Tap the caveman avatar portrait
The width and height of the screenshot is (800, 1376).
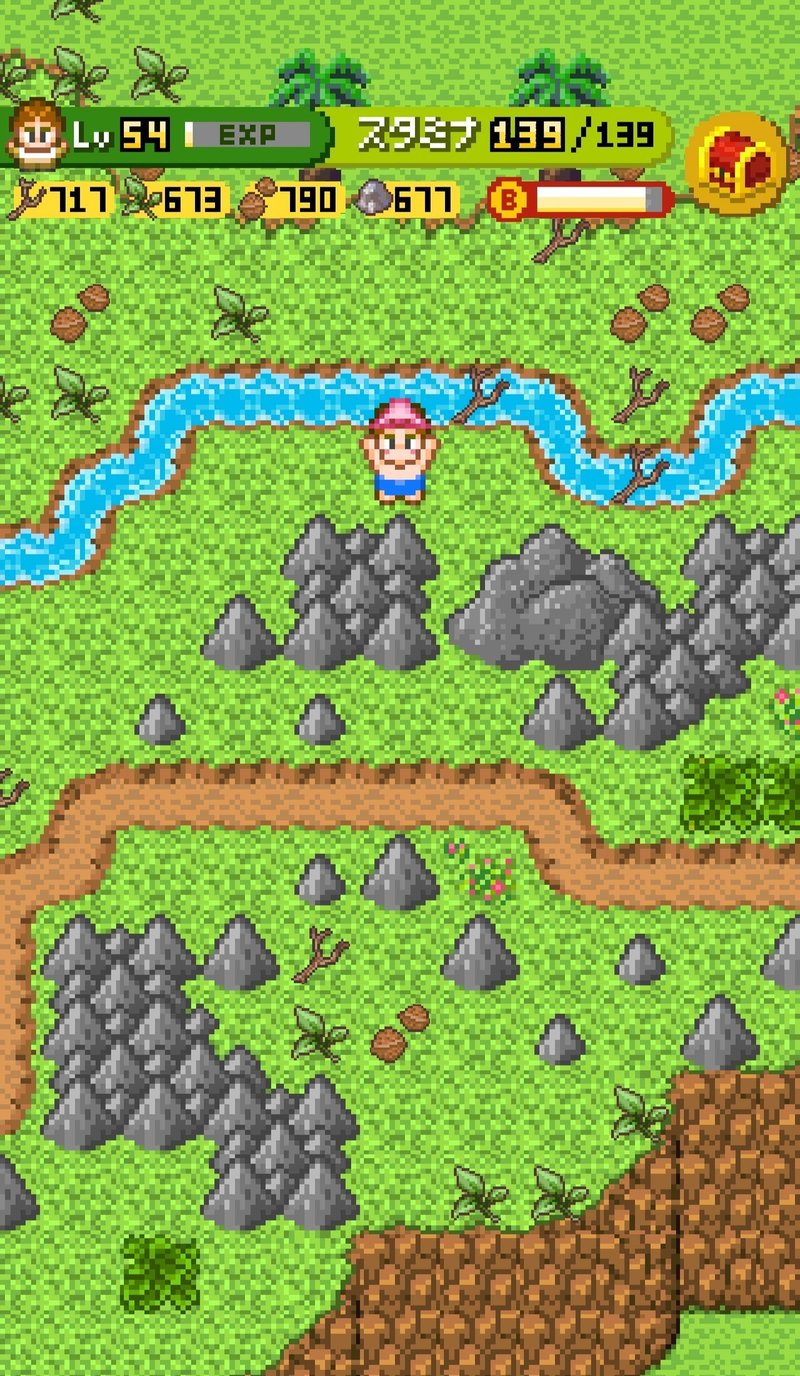[x=35, y=135]
